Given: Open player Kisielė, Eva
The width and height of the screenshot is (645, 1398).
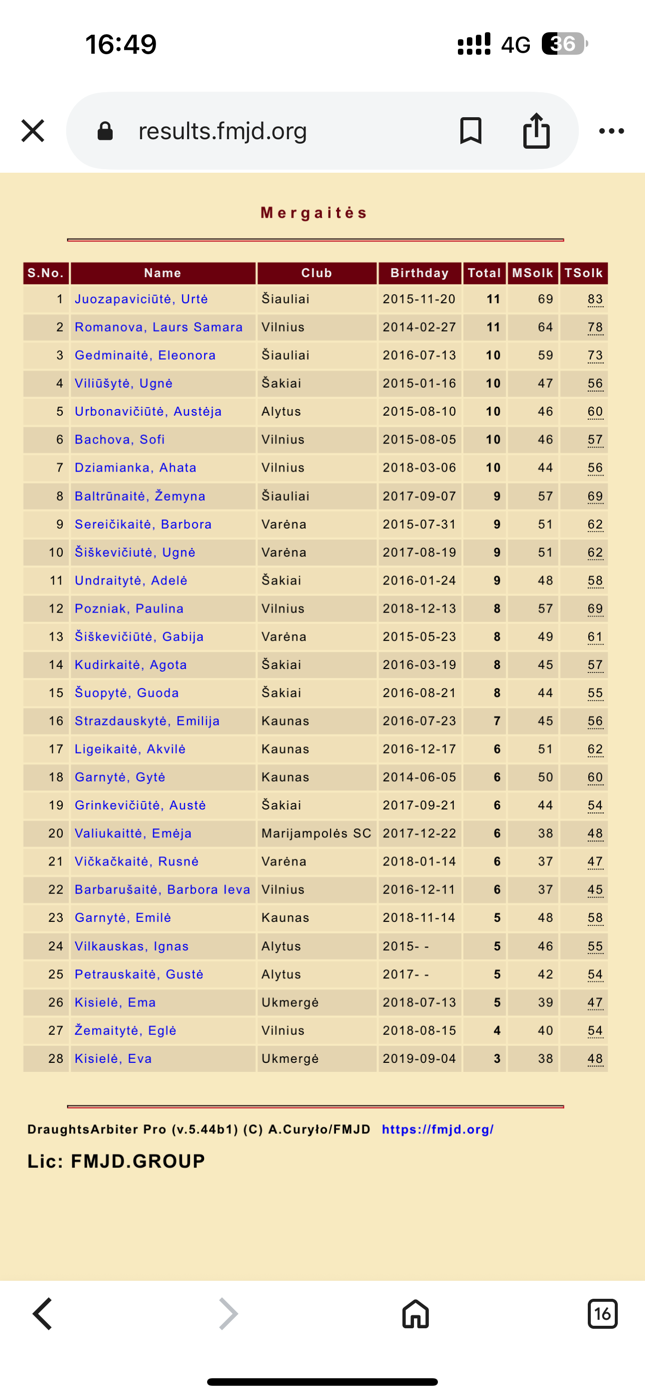Looking at the screenshot, I should point(113,1059).
